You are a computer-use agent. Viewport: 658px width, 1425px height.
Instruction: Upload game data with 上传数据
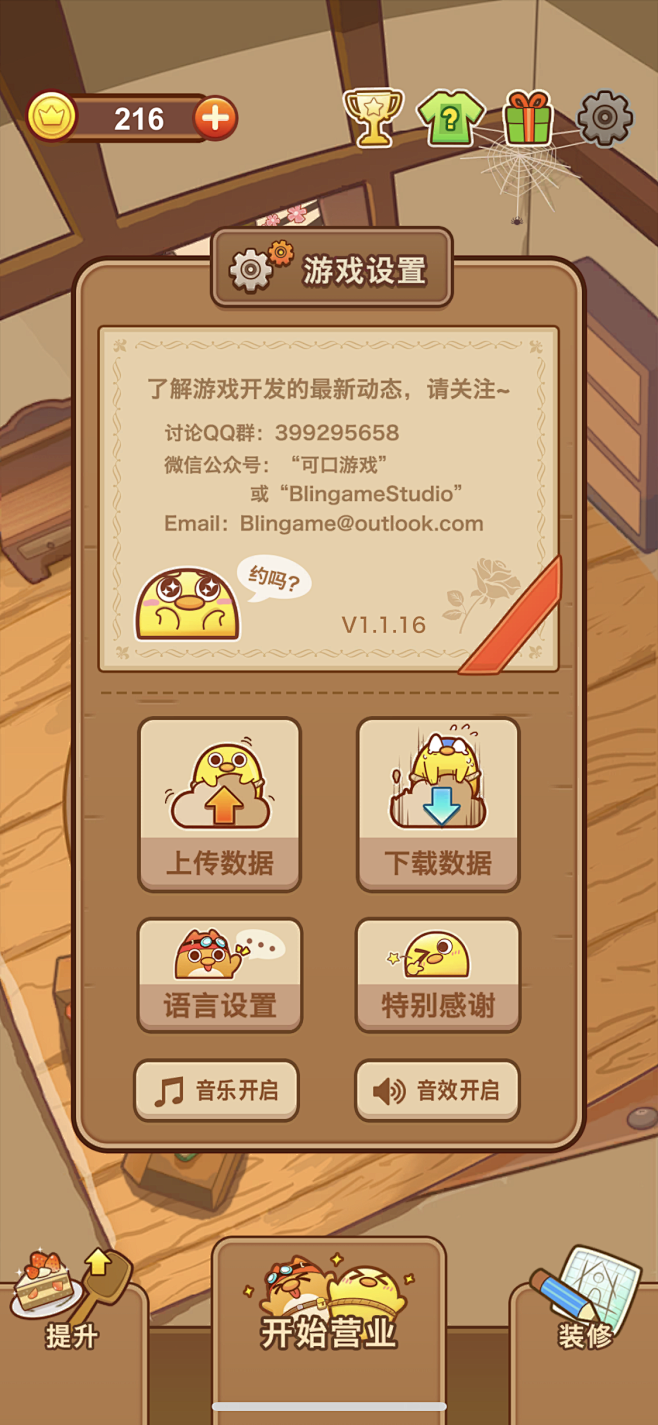click(219, 805)
